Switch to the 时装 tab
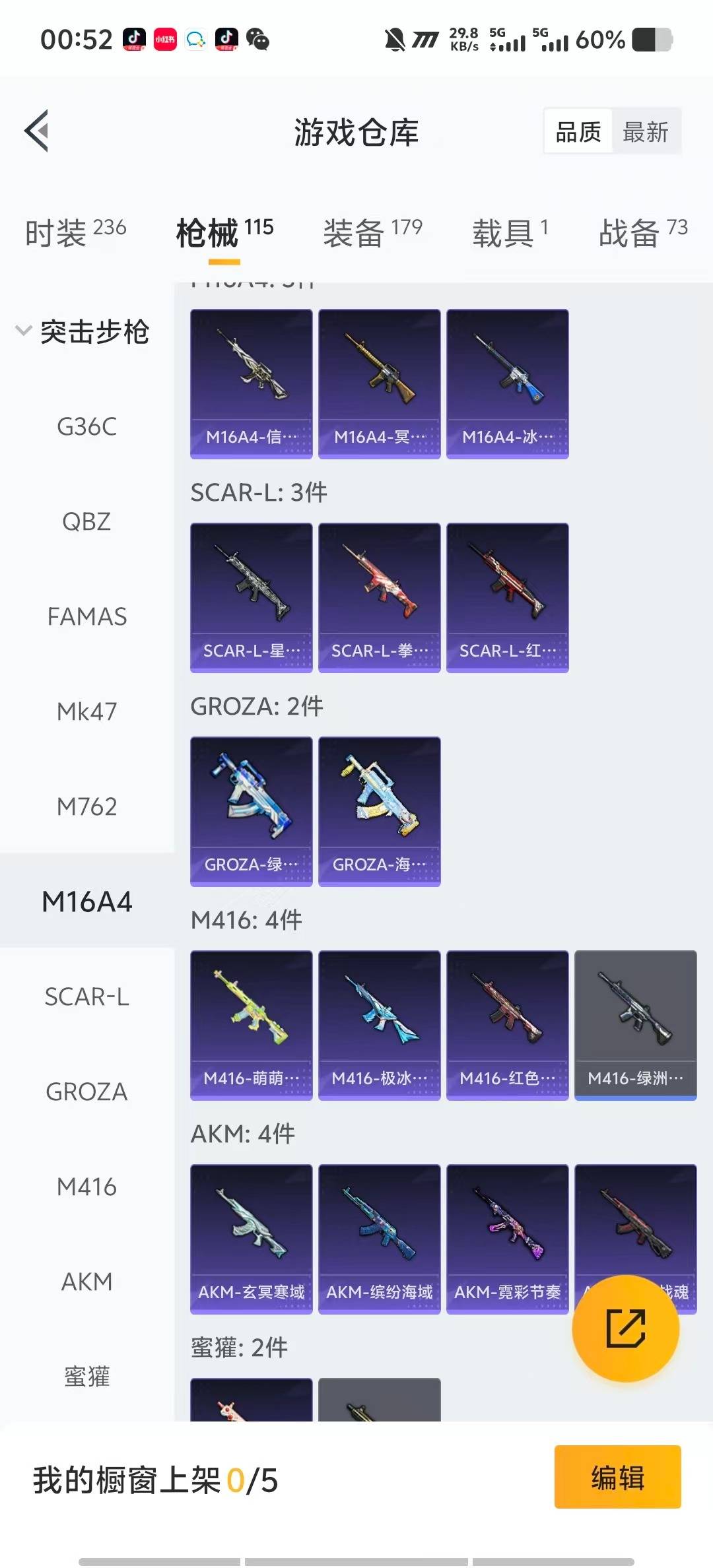Image resolution: width=713 pixels, height=1568 pixels. tap(75, 232)
